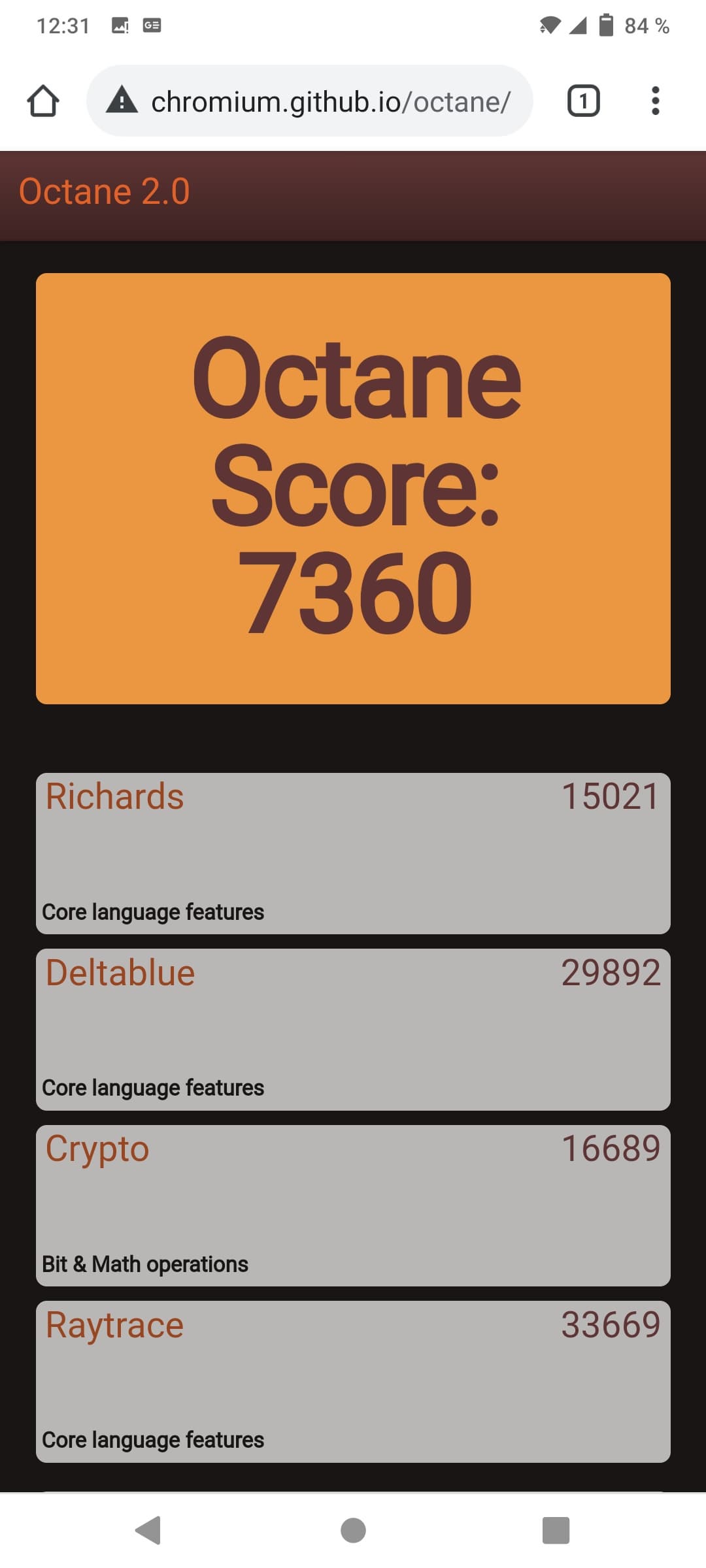Open the Crypto benchmark link

pos(97,1149)
